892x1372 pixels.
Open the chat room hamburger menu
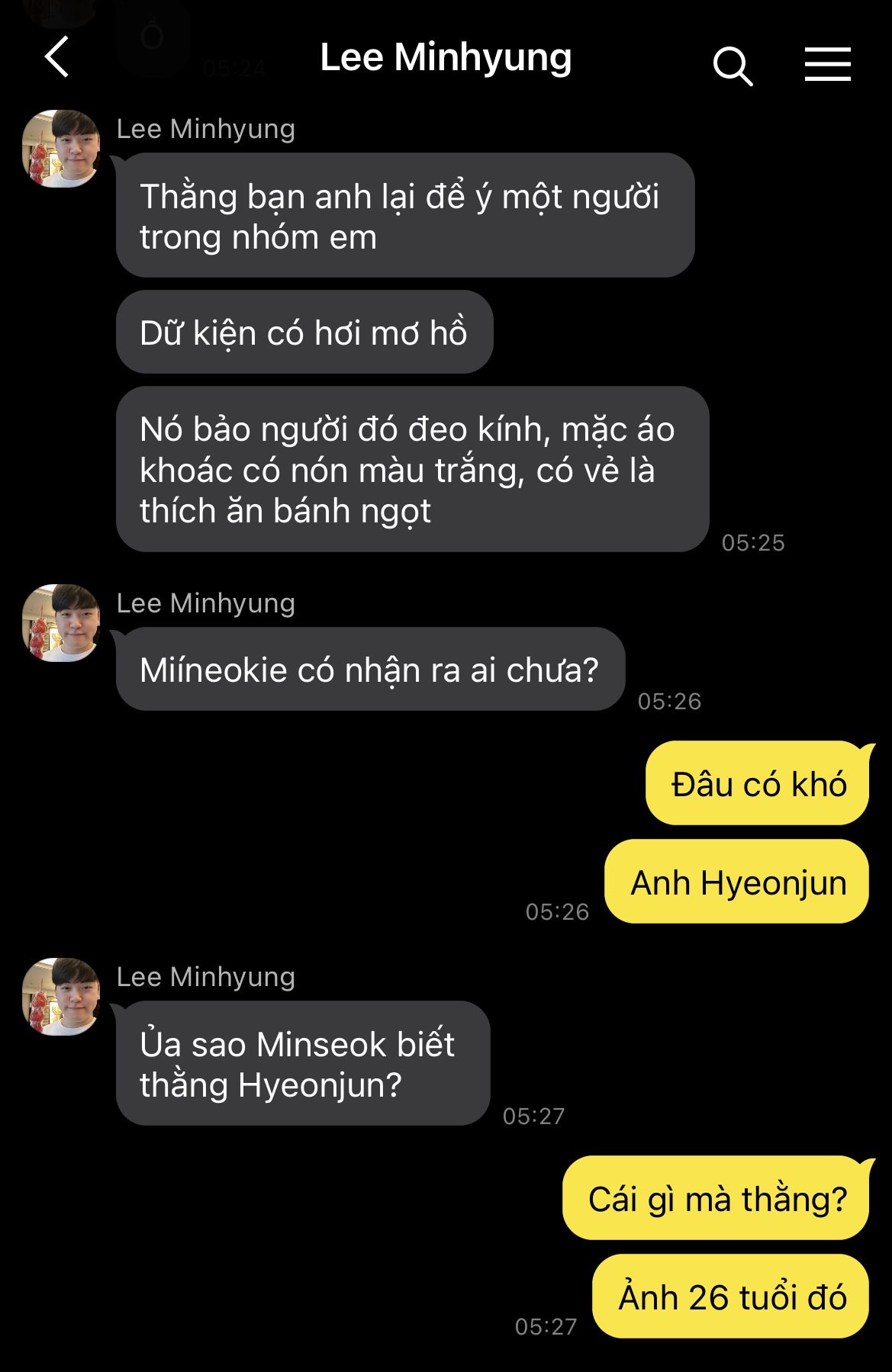tap(827, 64)
